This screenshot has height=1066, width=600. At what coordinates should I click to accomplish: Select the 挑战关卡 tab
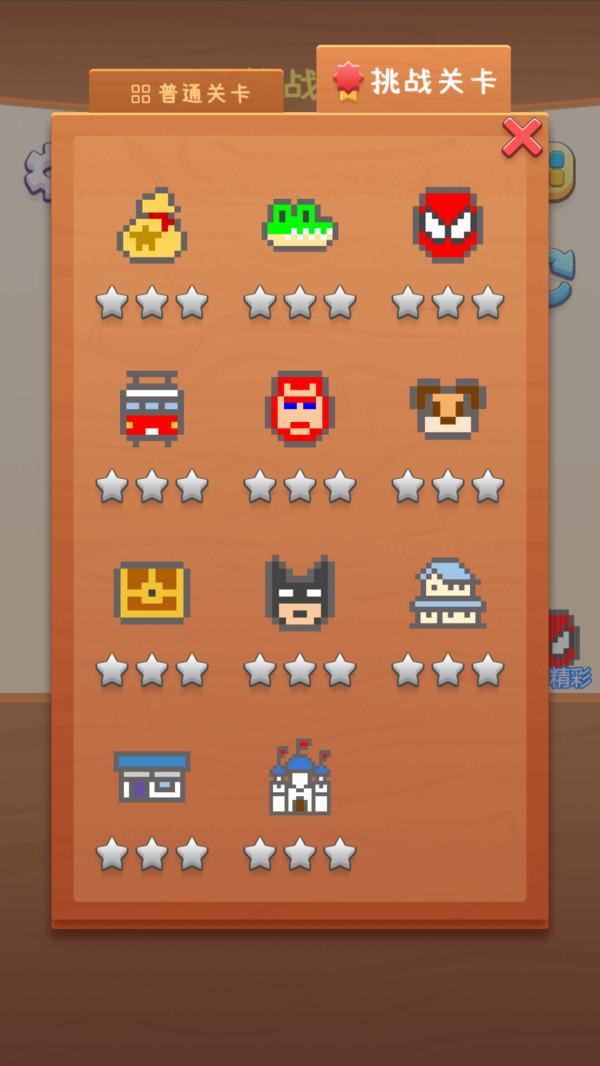[414, 81]
